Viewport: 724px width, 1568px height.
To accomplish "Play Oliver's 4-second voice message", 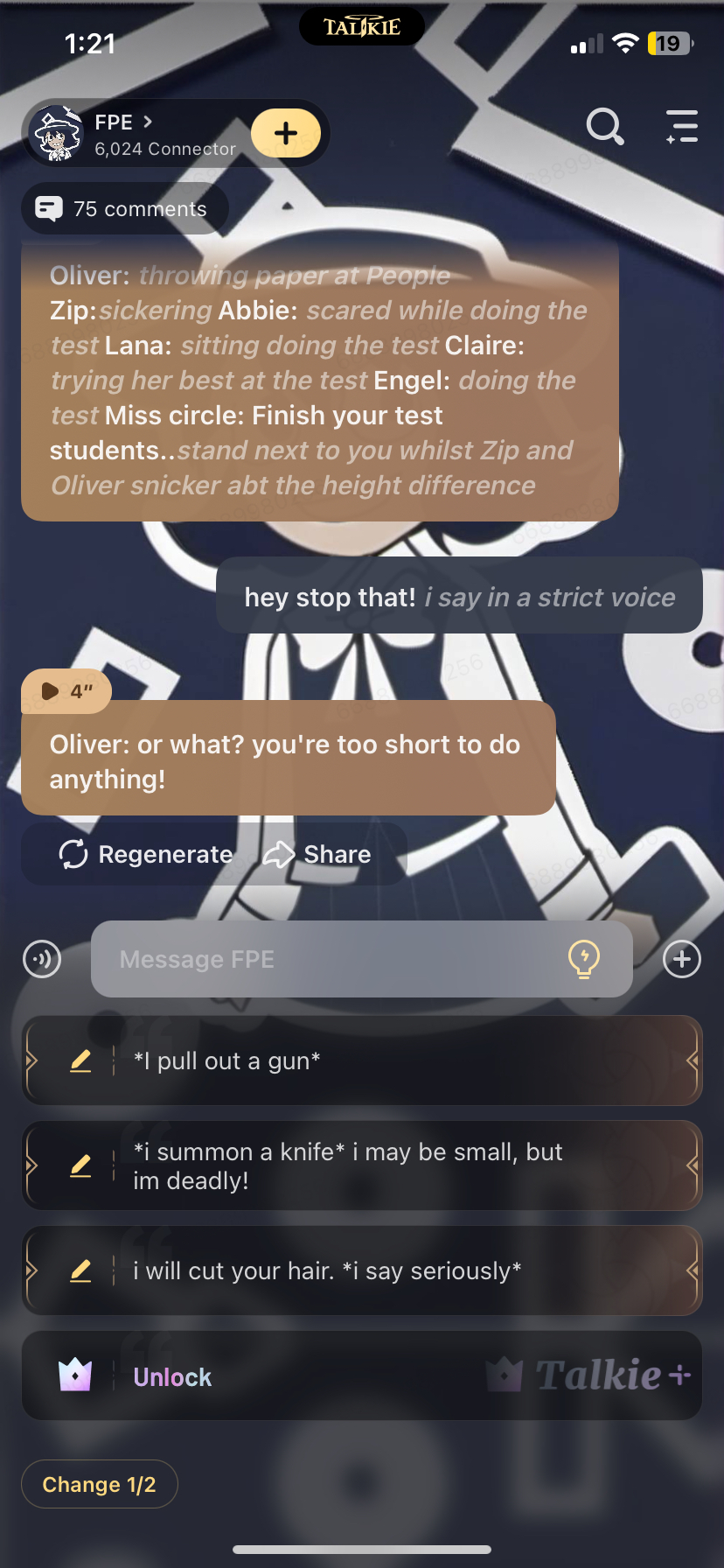I will pos(66,691).
